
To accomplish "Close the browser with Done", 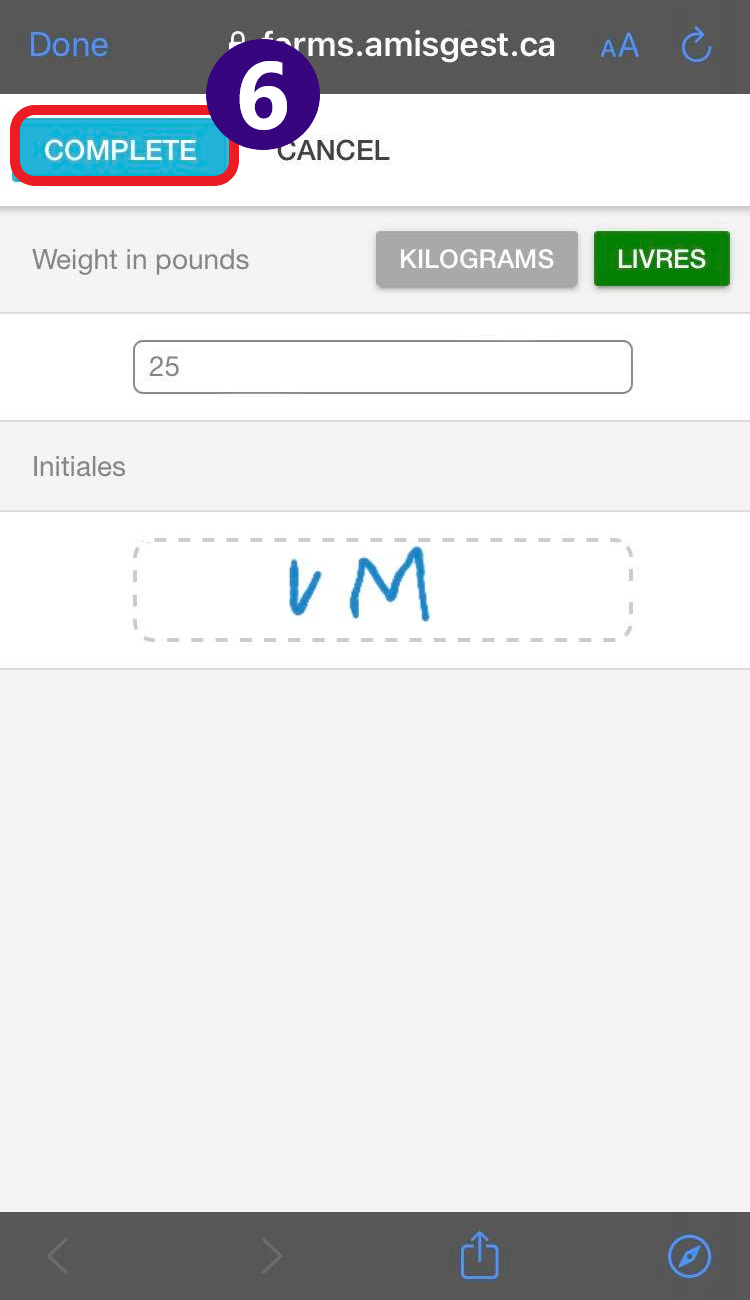I will pos(69,45).
